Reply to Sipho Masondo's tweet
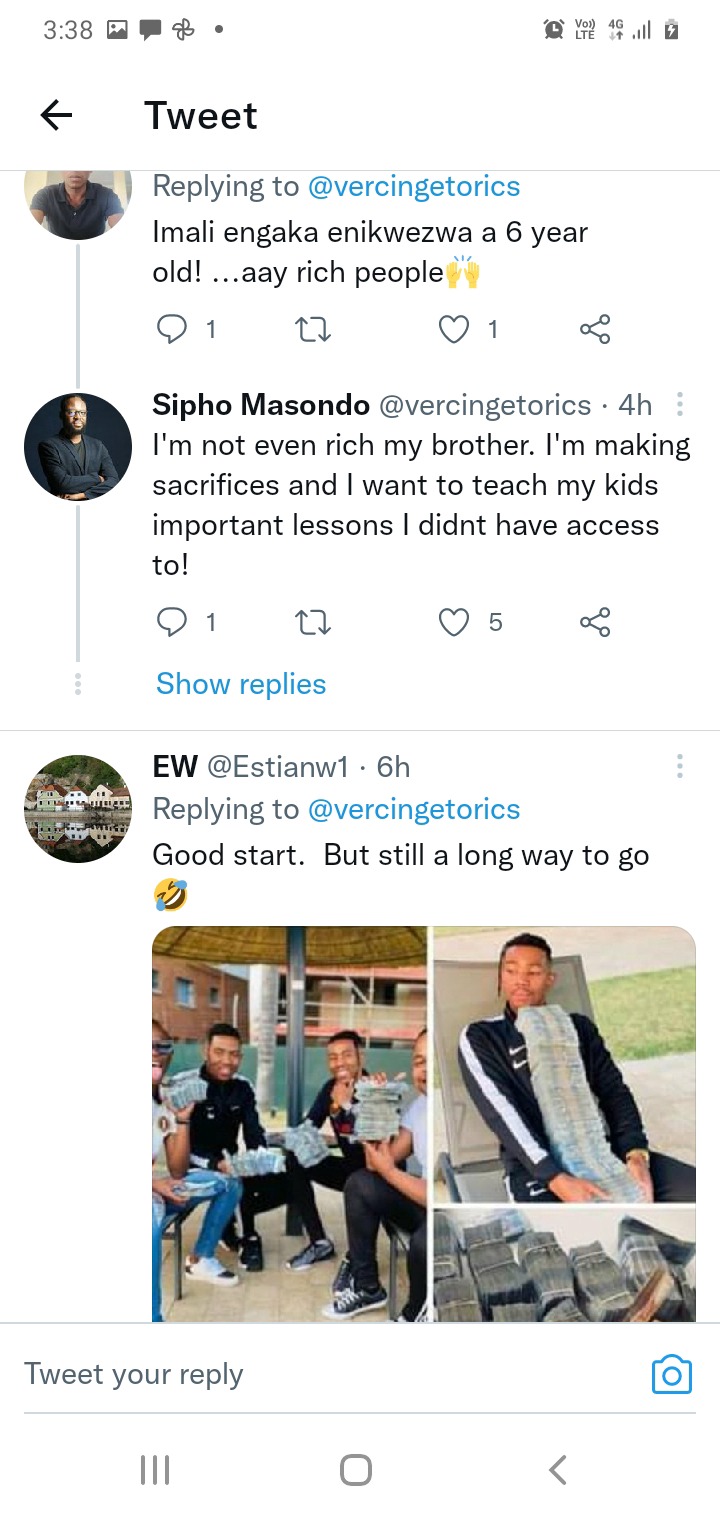Image resolution: width=720 pixels, height=1520 pixels. coord(172,623)
